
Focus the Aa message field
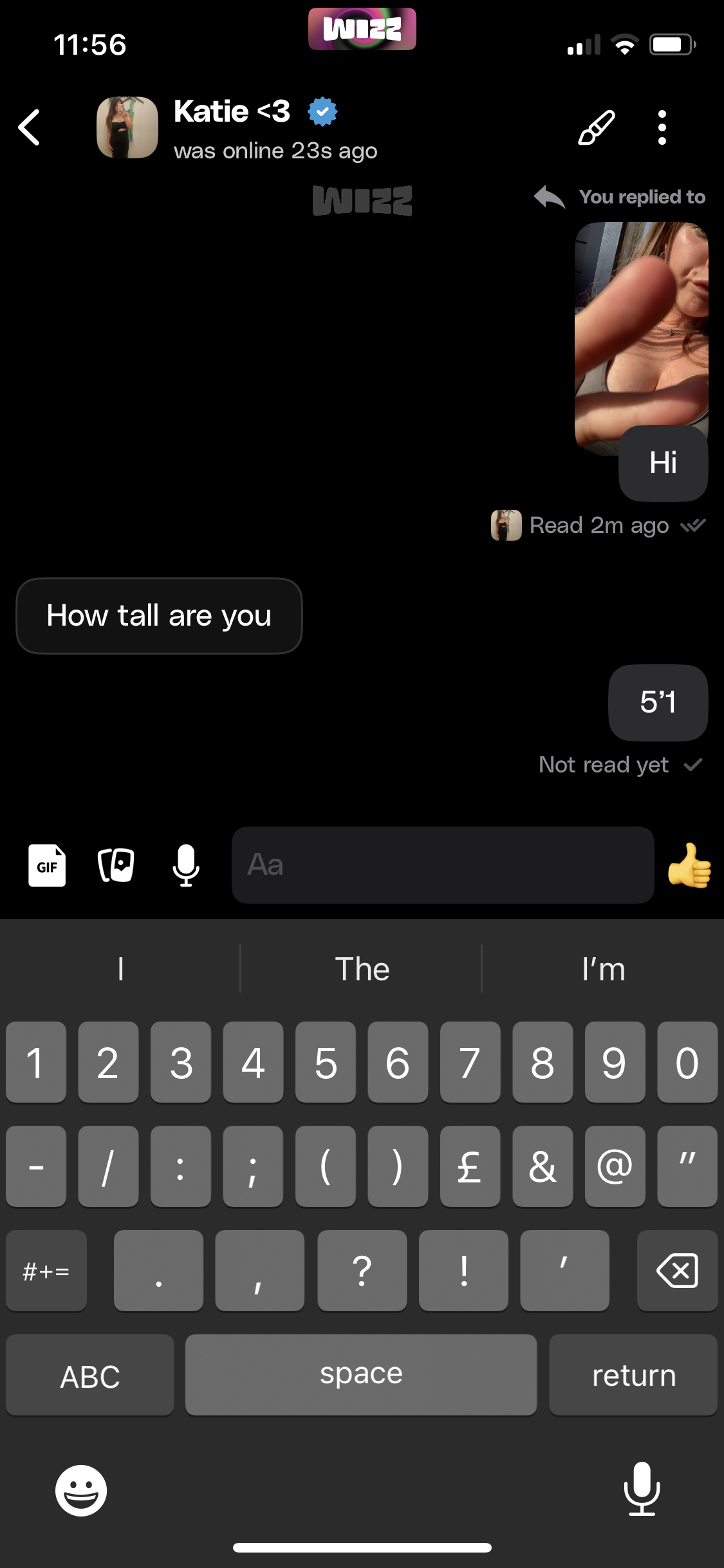point(443,865)
